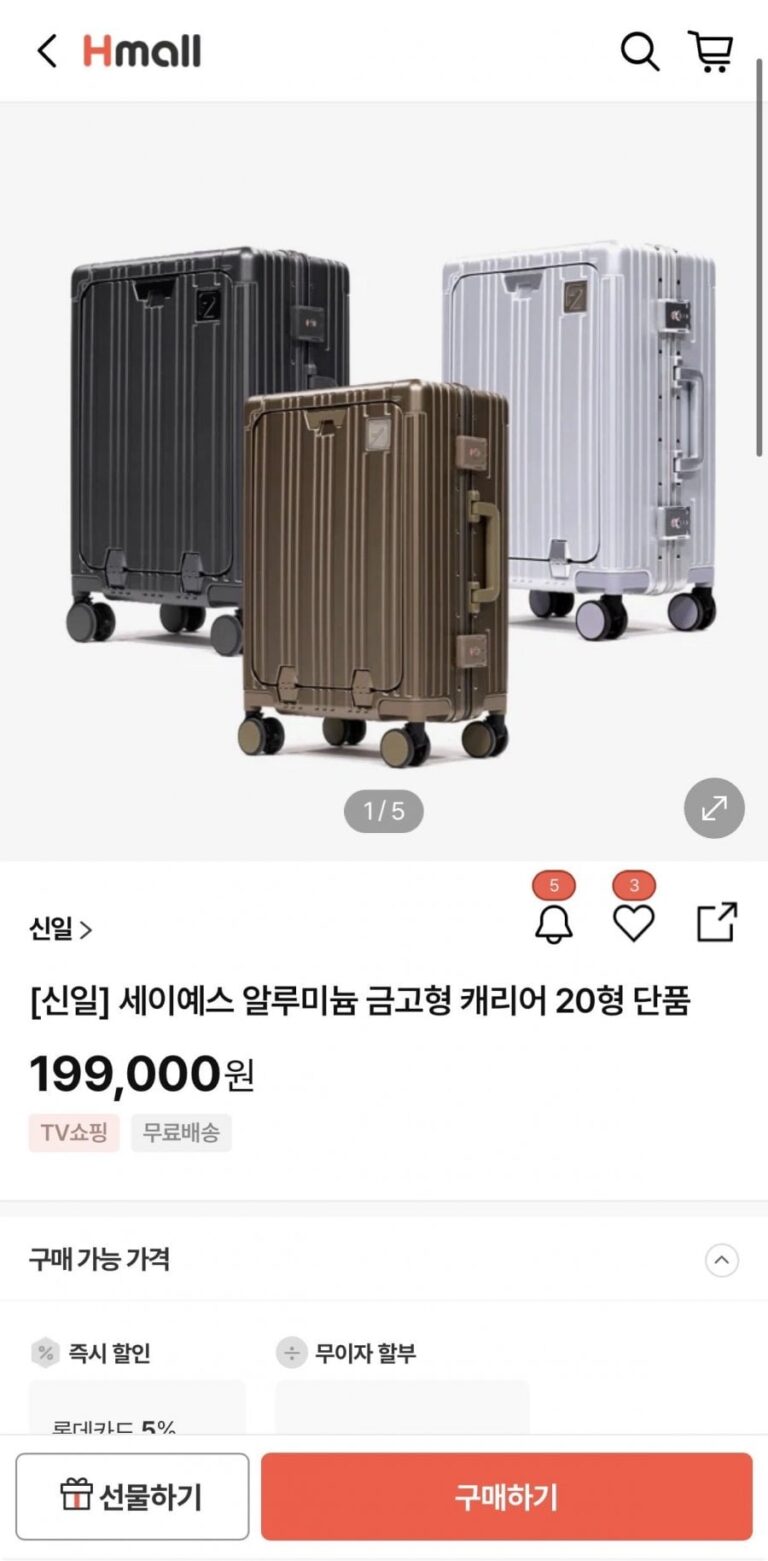Add the carrier to favorites with heart

coord(633,923)
